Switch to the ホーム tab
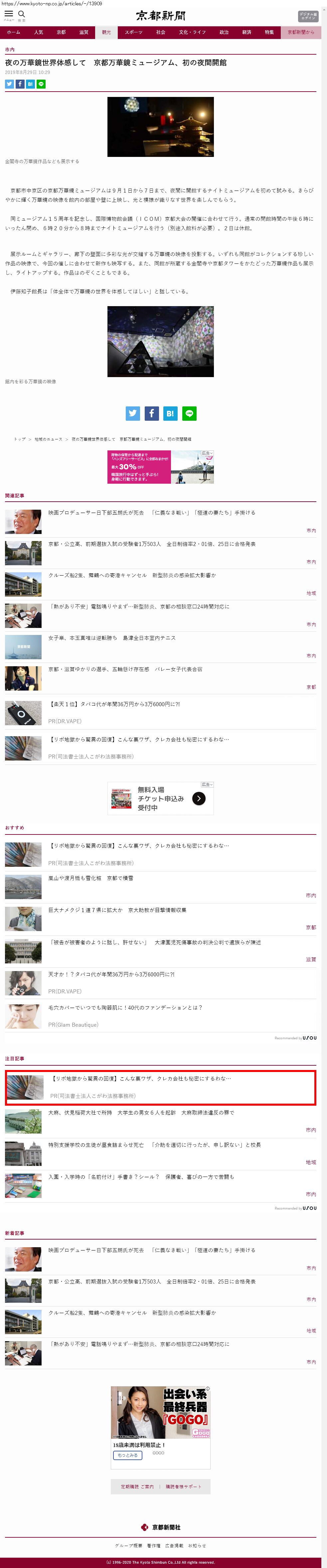 point(13,32)
